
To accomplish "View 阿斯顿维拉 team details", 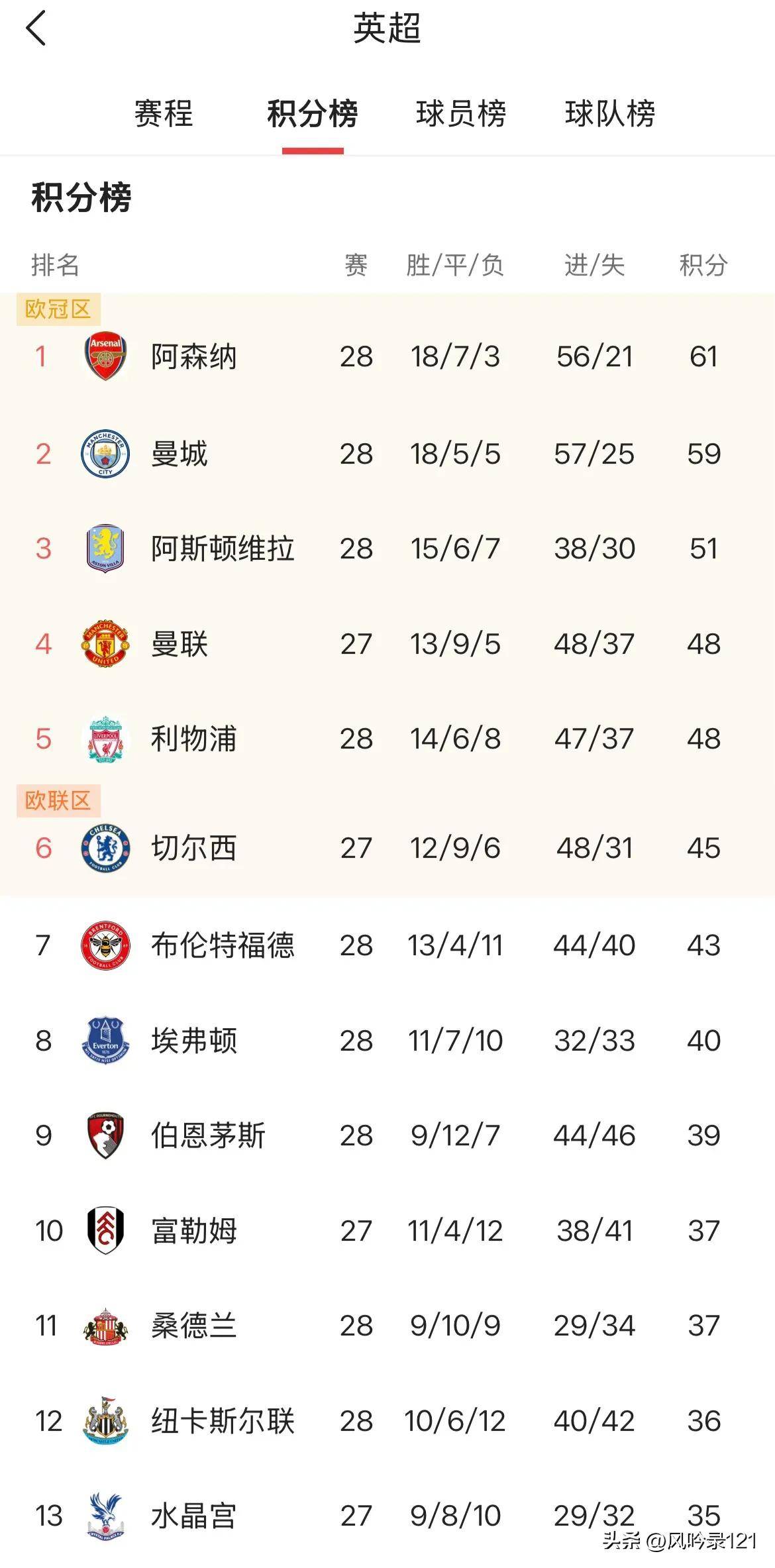I will [x=222, y=549].
